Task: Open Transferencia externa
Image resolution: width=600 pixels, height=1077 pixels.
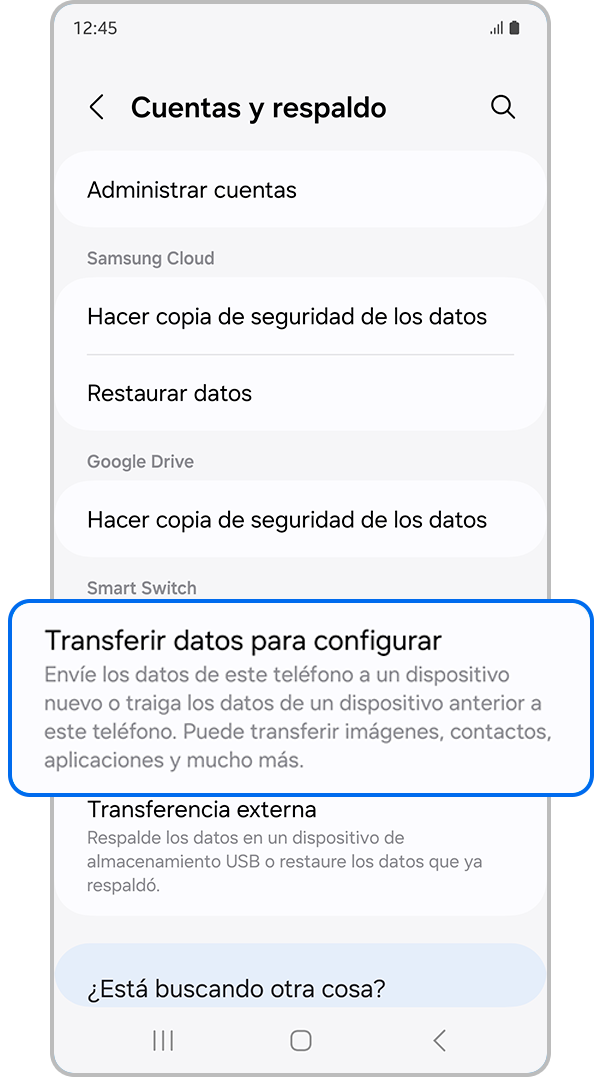Action: pyautogui.click(x=300, y=845)
